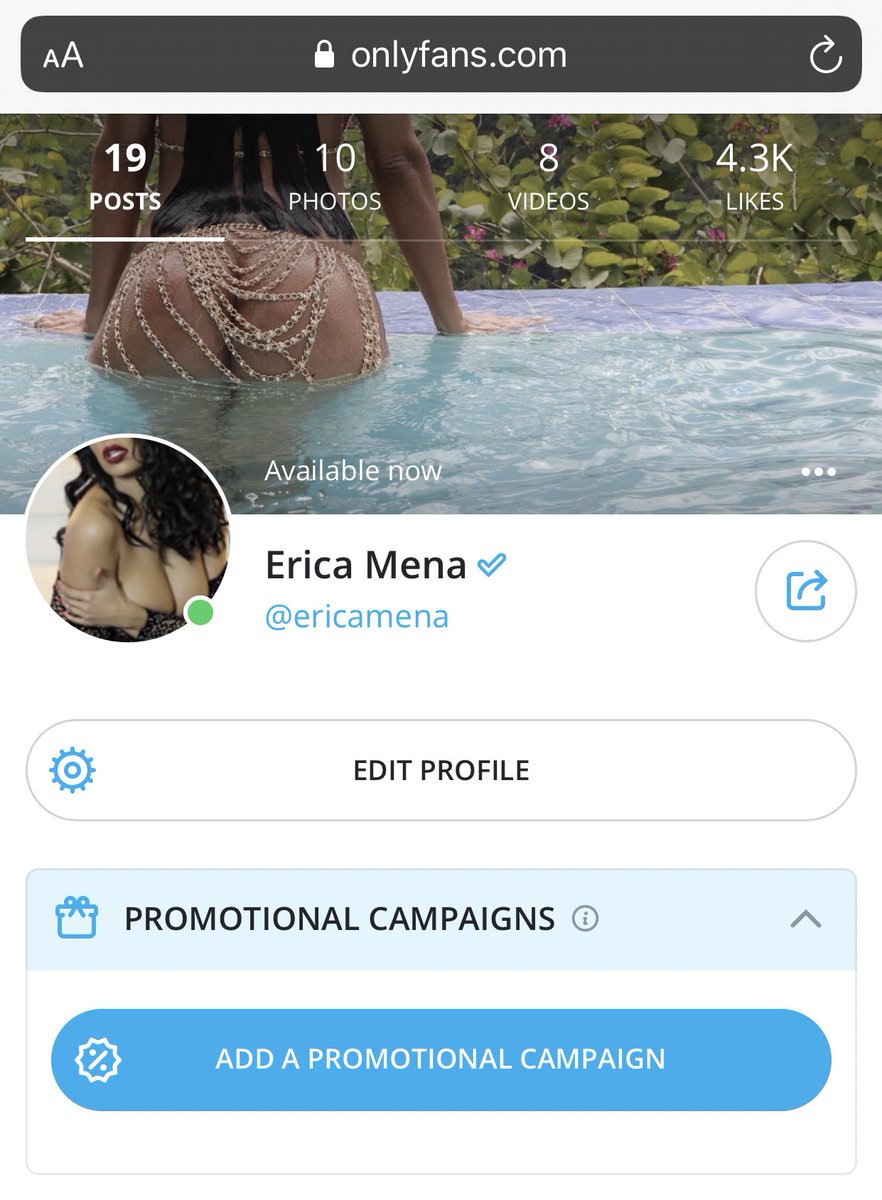The width and height of the screenshot is (882, 1200).
Task: Open Safari's AA text size menu
Action: click(x=63, y=56)
